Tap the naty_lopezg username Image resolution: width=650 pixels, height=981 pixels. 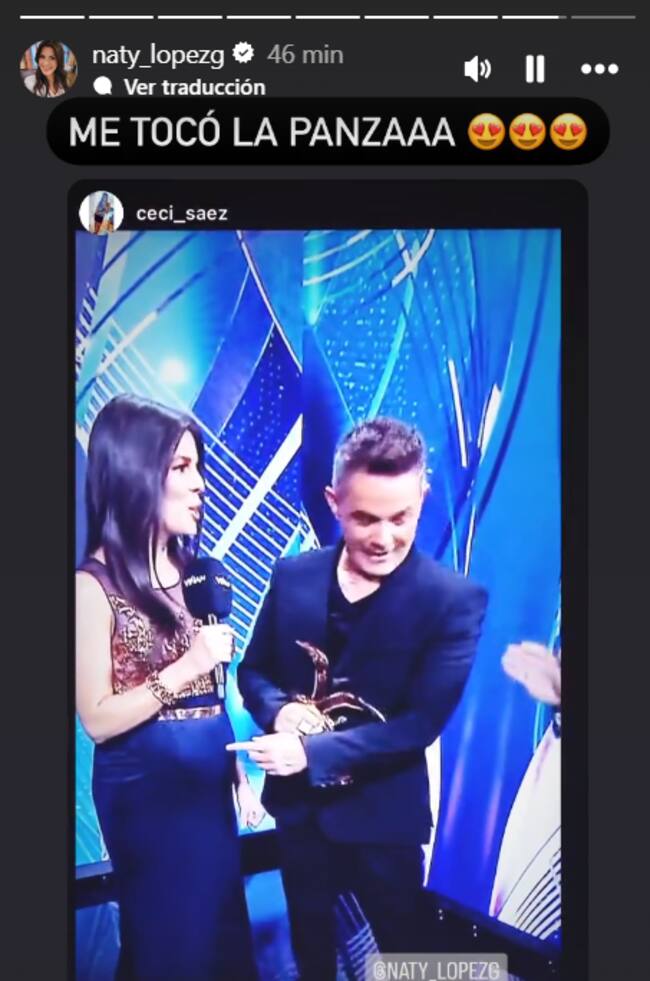click(x=157, y=55)
